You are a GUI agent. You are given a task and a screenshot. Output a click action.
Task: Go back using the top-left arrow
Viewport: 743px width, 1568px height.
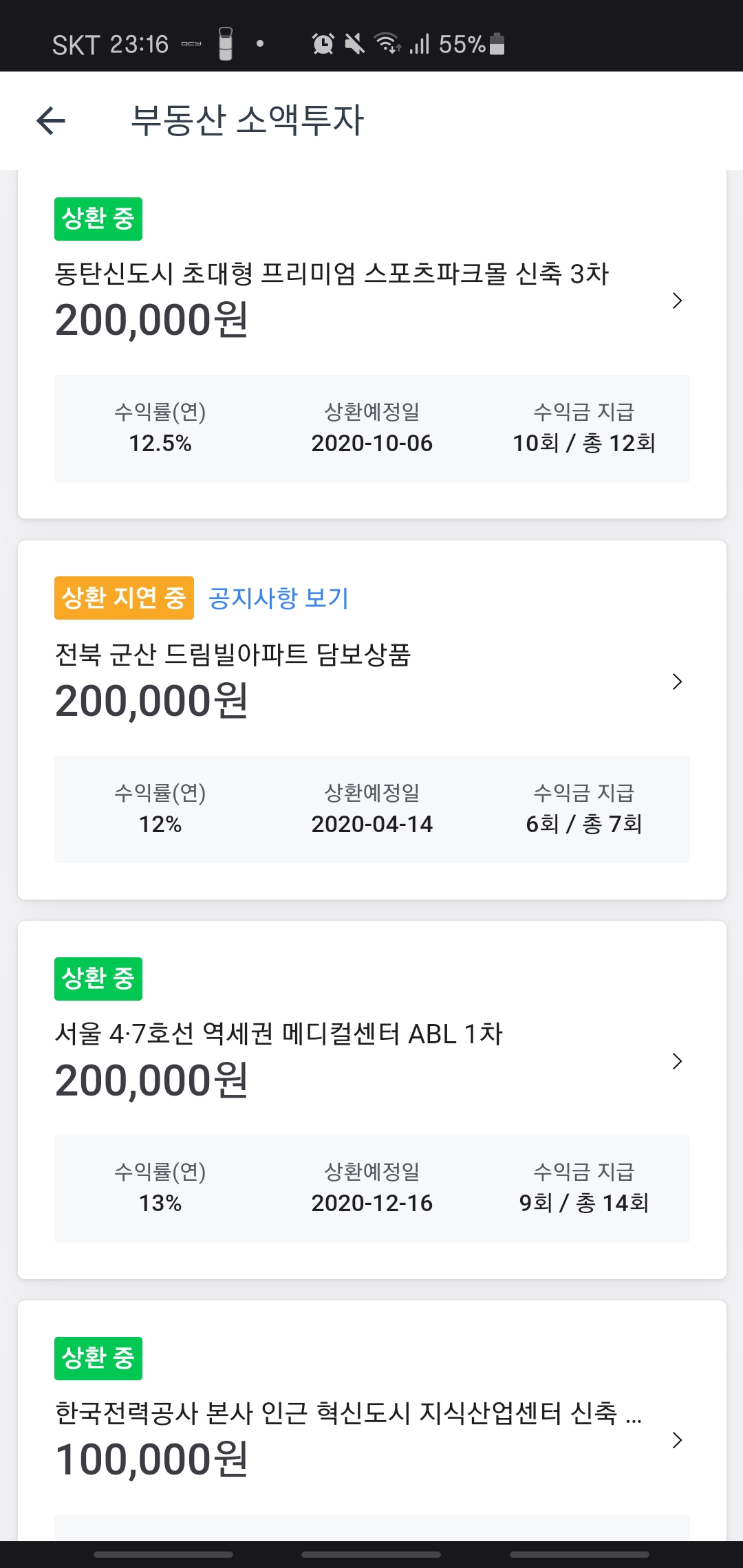pos(51,121)
